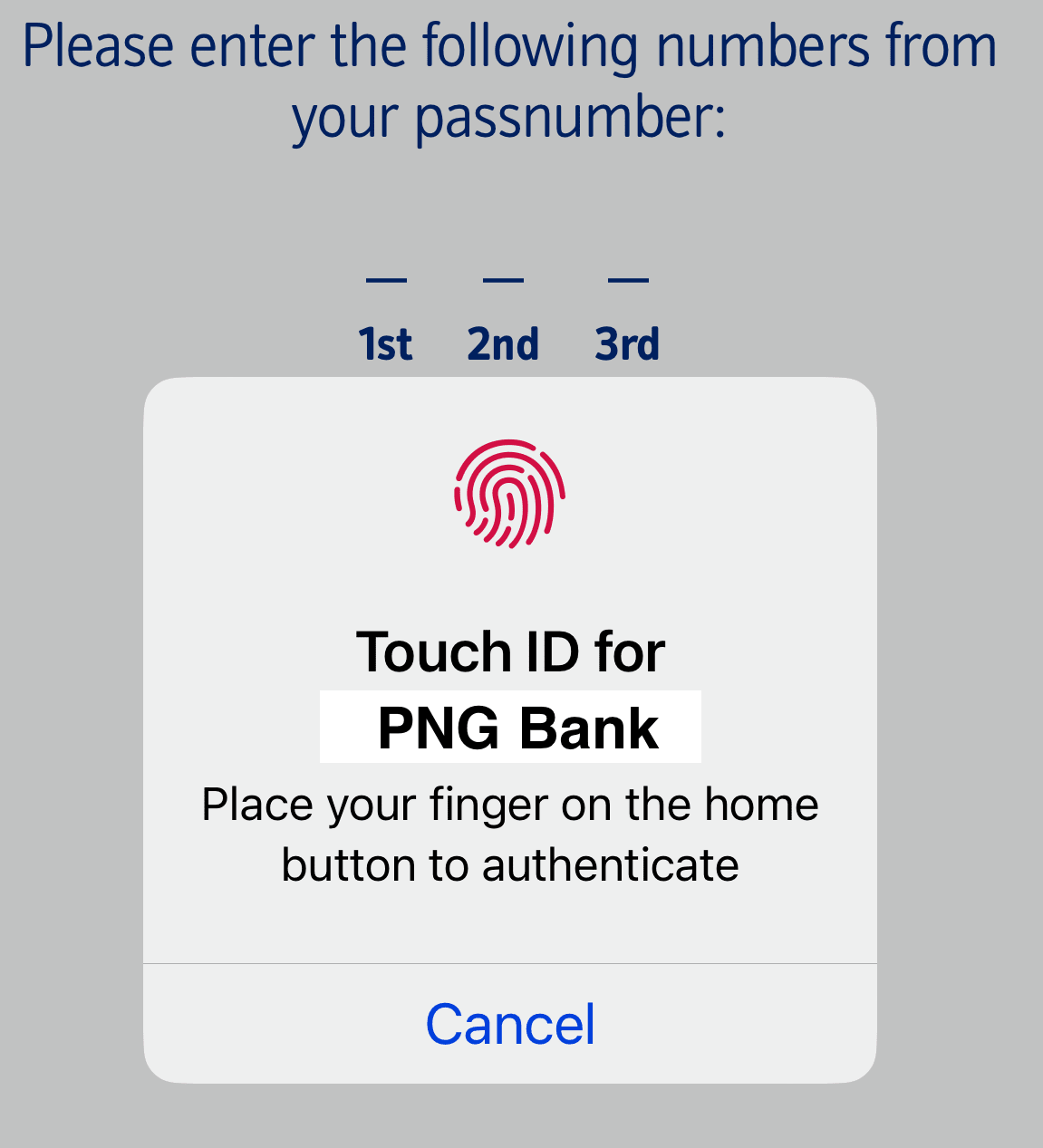
Task: Click the 1st label under the blanks
Action: (x=384, y=343)
